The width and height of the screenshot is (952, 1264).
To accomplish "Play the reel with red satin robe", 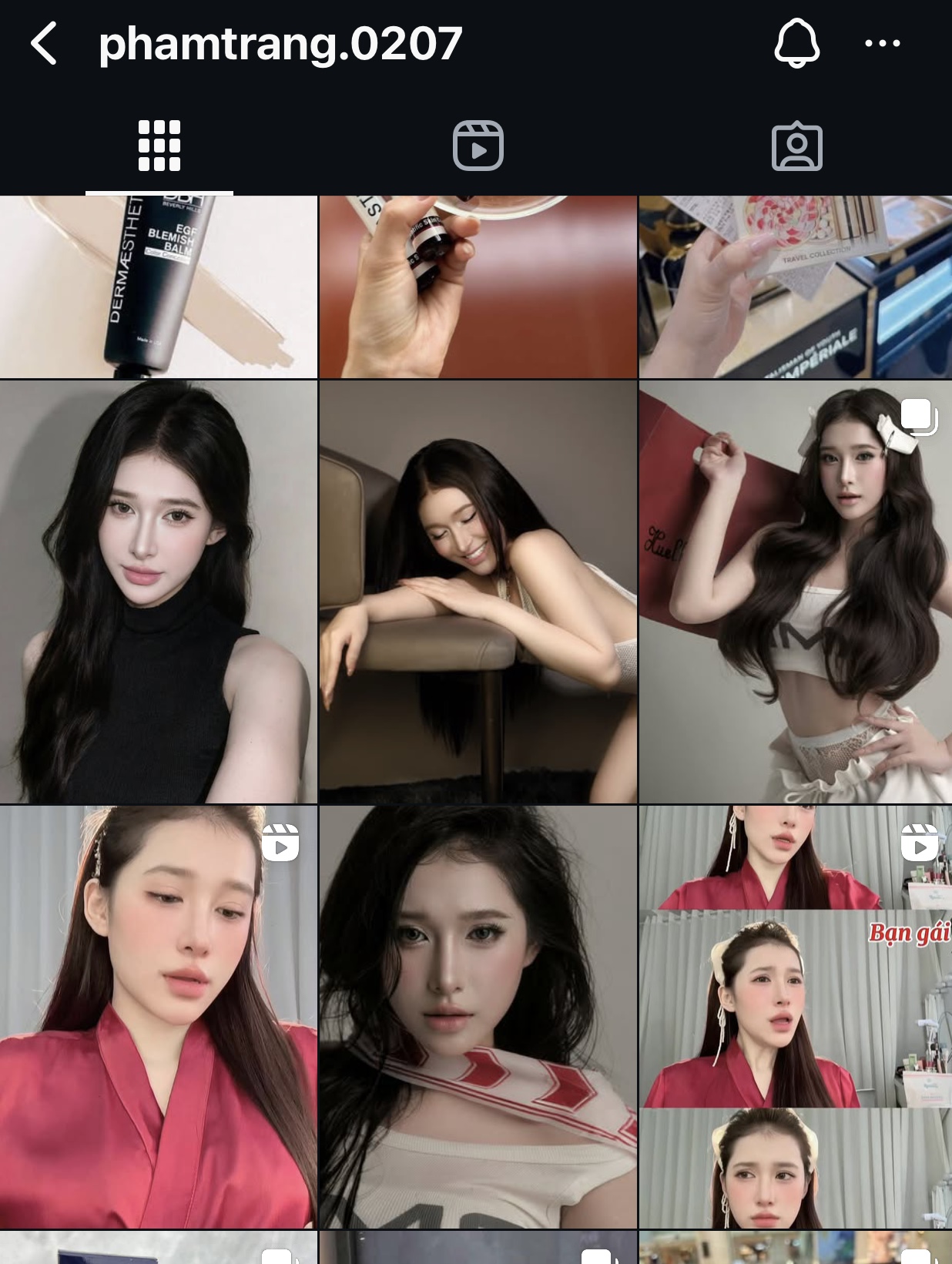I will tap(159, 1017).
